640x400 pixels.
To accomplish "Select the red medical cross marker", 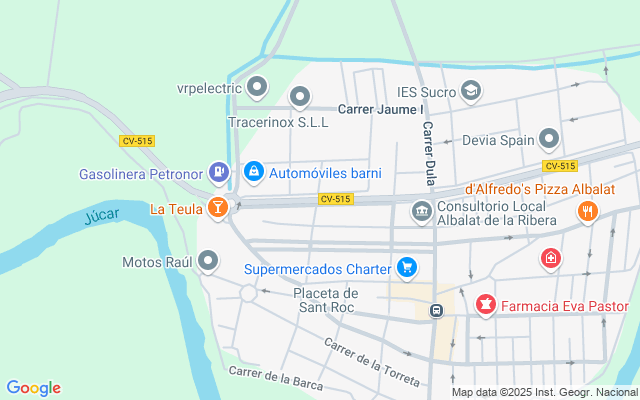I will (550, 260).
